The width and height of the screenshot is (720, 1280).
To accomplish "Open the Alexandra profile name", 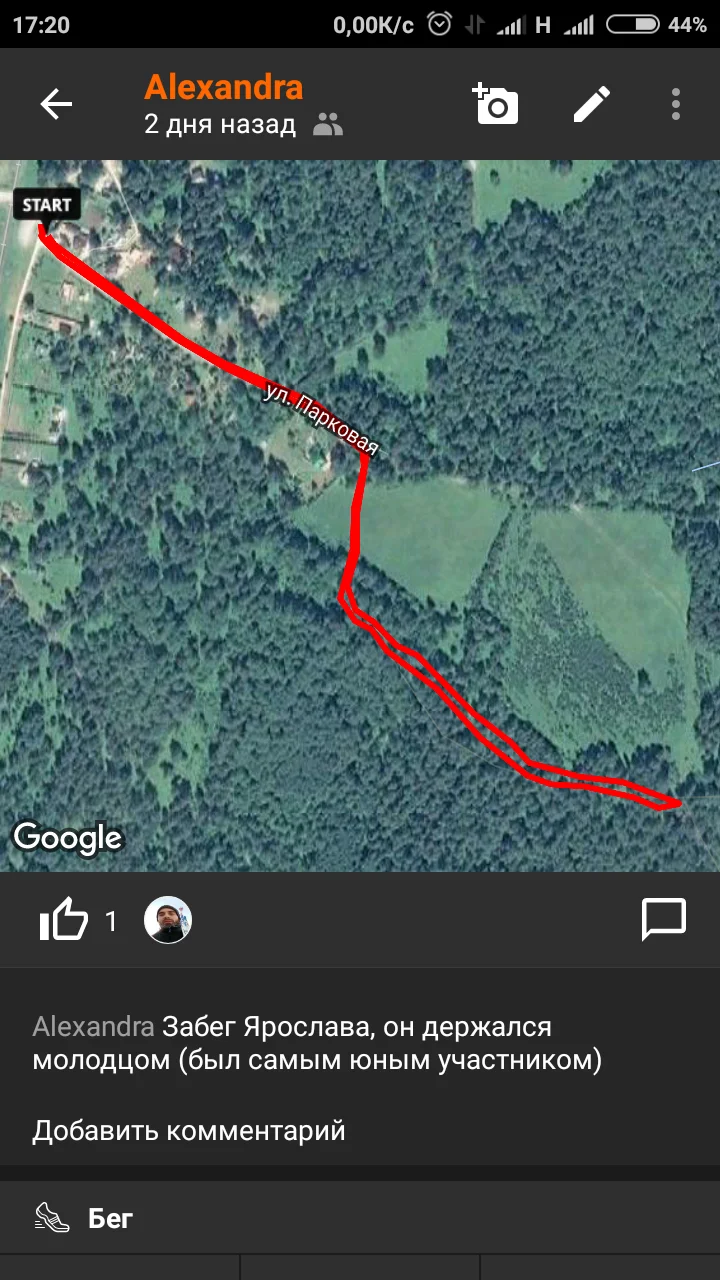I will click(223, 87).
